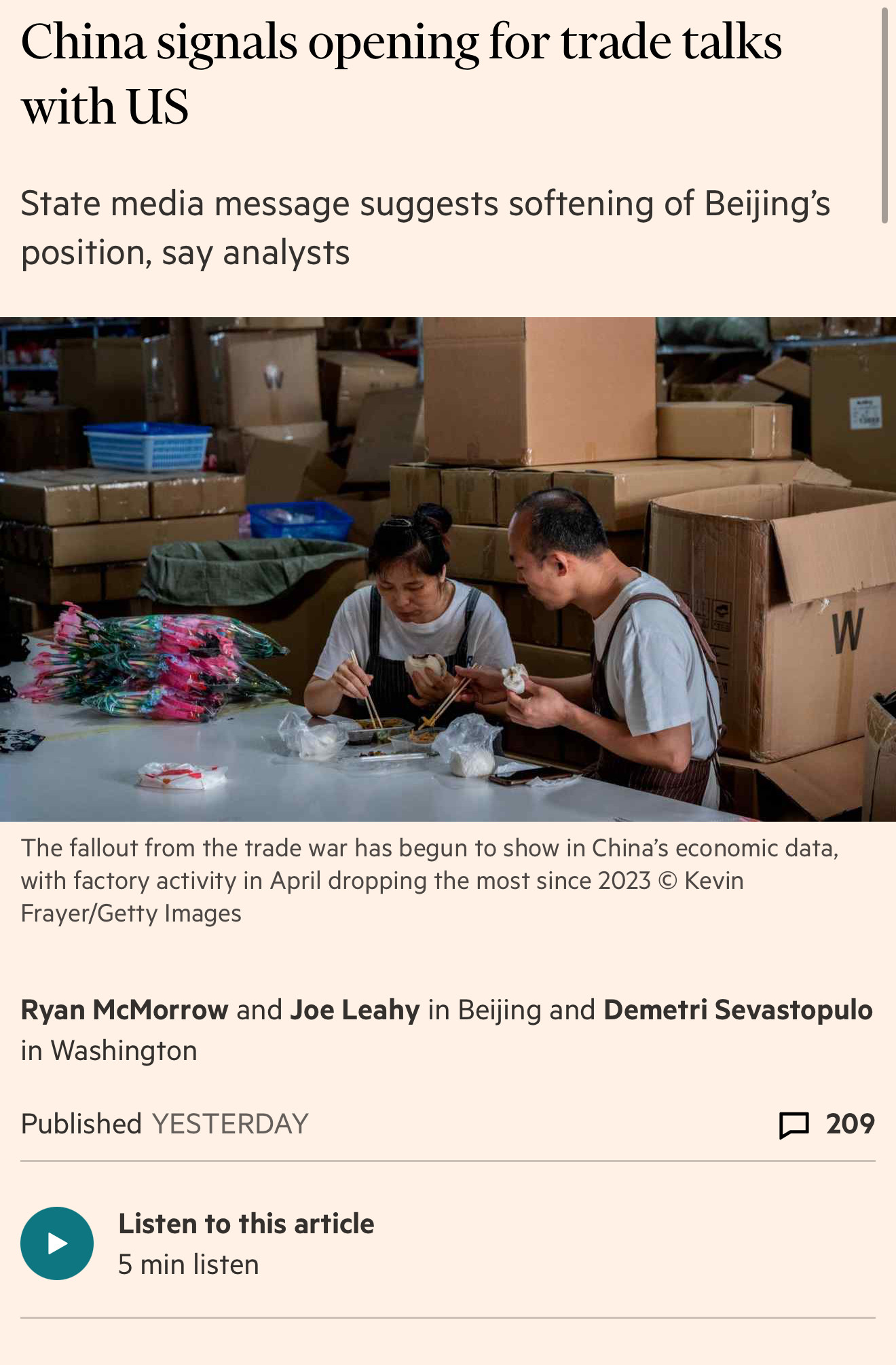Open the 209 comments
Image resolution: width=896 pixels, height=1365 pixels.
point(827,1124)
